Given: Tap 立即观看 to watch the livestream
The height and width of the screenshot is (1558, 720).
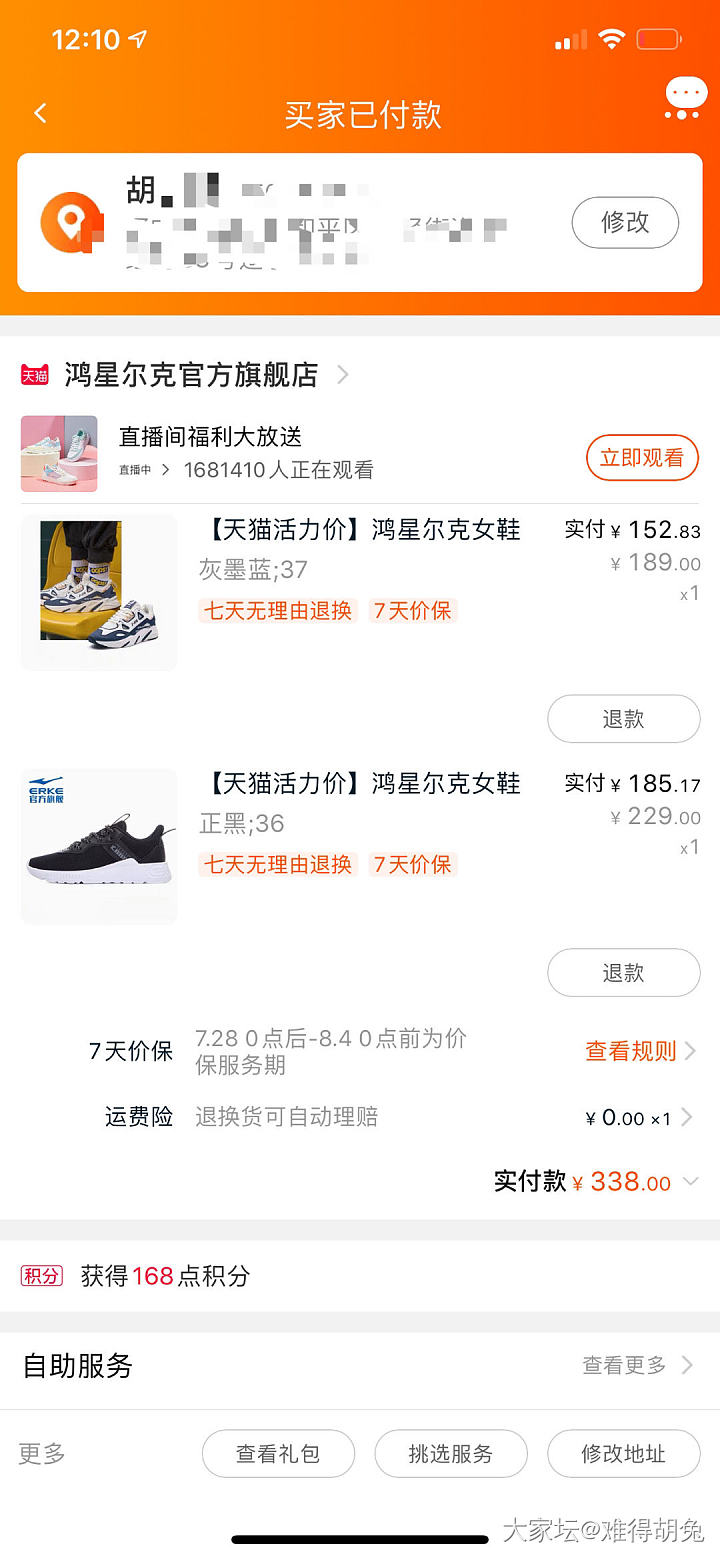Looking at the screenshot, I should tap(641, 458).
